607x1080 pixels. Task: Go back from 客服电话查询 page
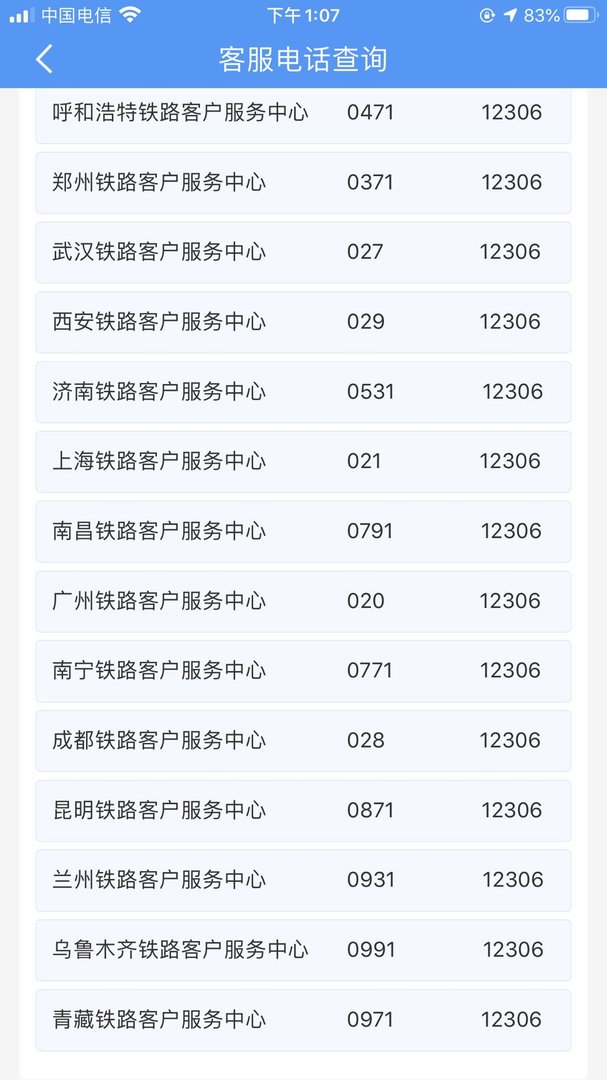pos(44,59)
